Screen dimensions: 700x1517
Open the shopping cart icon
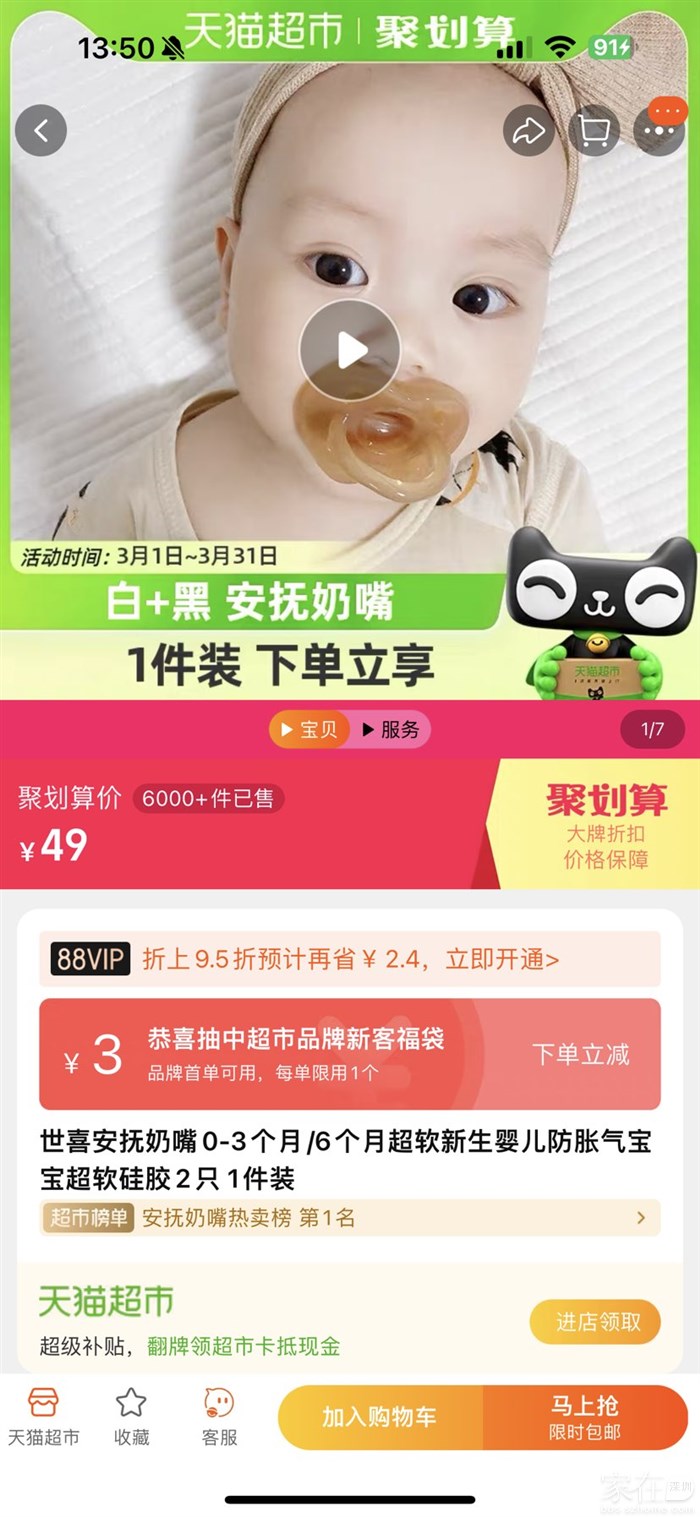coord(594,130)
